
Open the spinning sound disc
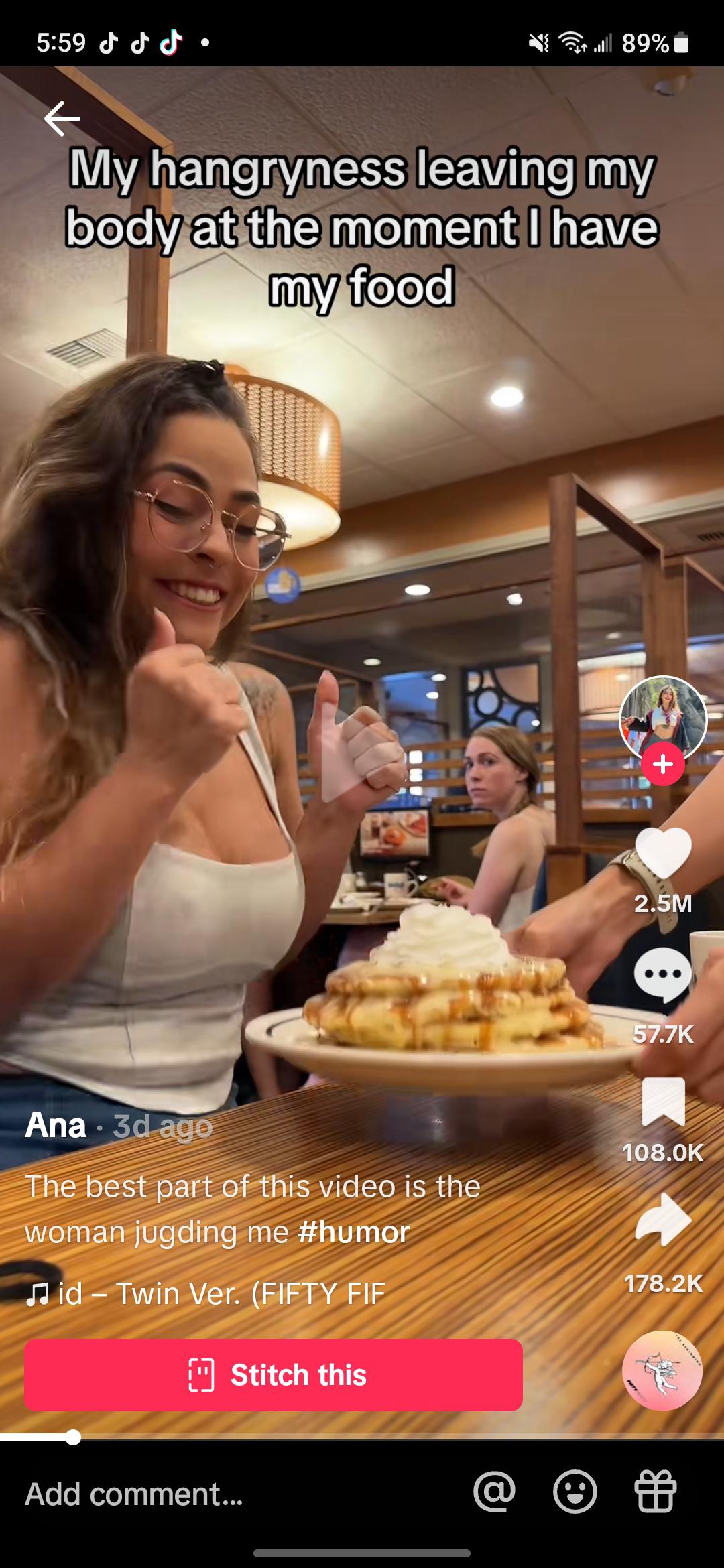pos(662,1371)
